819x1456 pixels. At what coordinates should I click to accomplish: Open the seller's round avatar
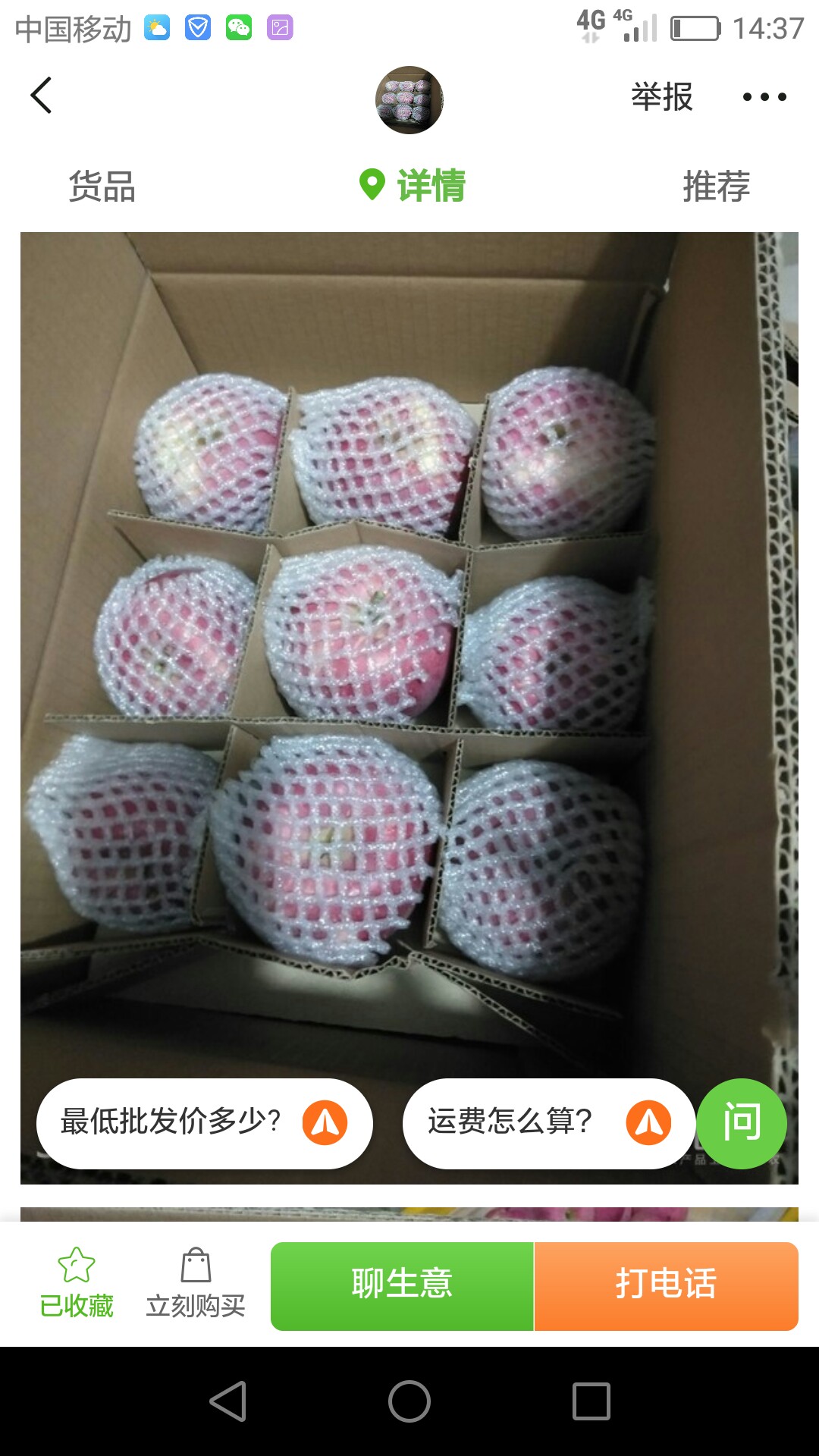click(409, 99)
